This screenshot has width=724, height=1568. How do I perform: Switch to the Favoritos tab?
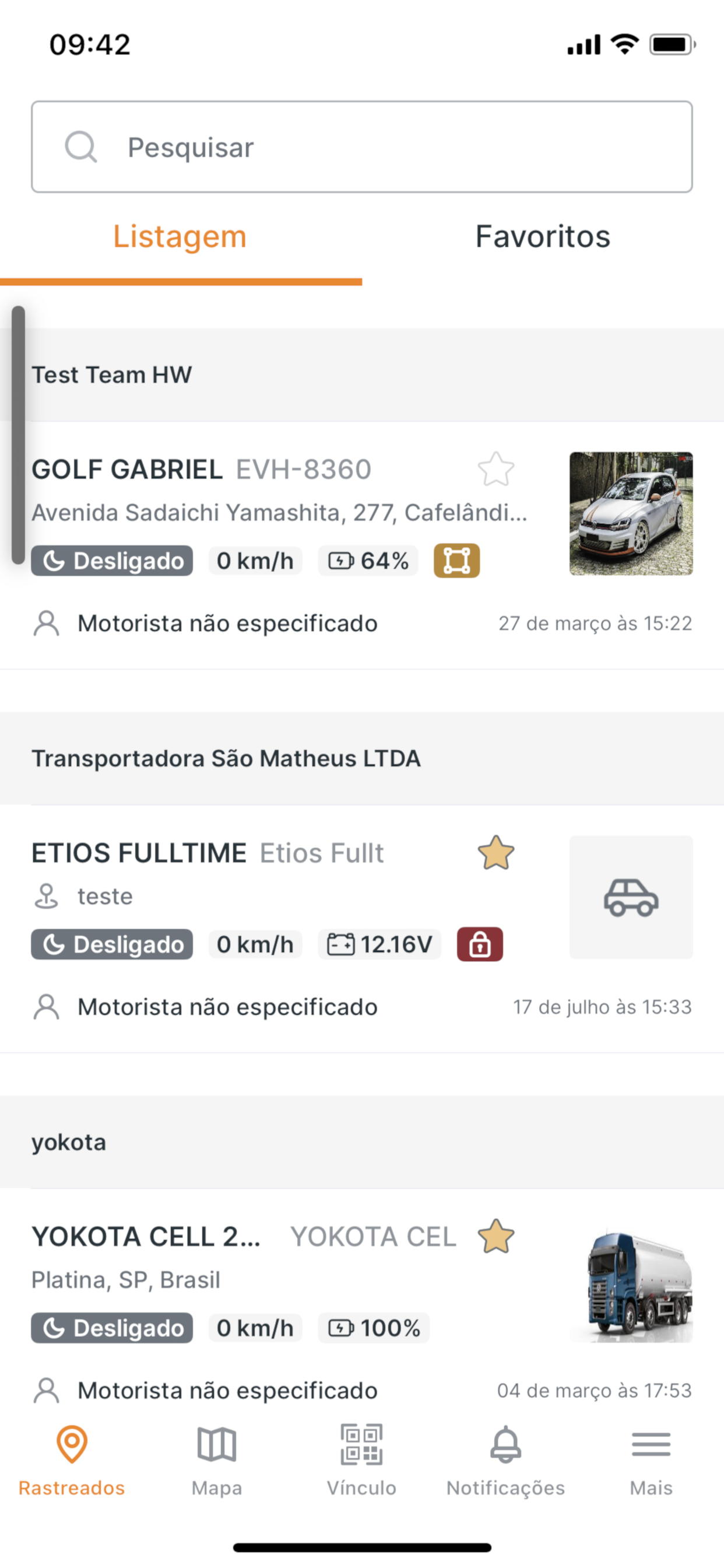pos(543,236)
